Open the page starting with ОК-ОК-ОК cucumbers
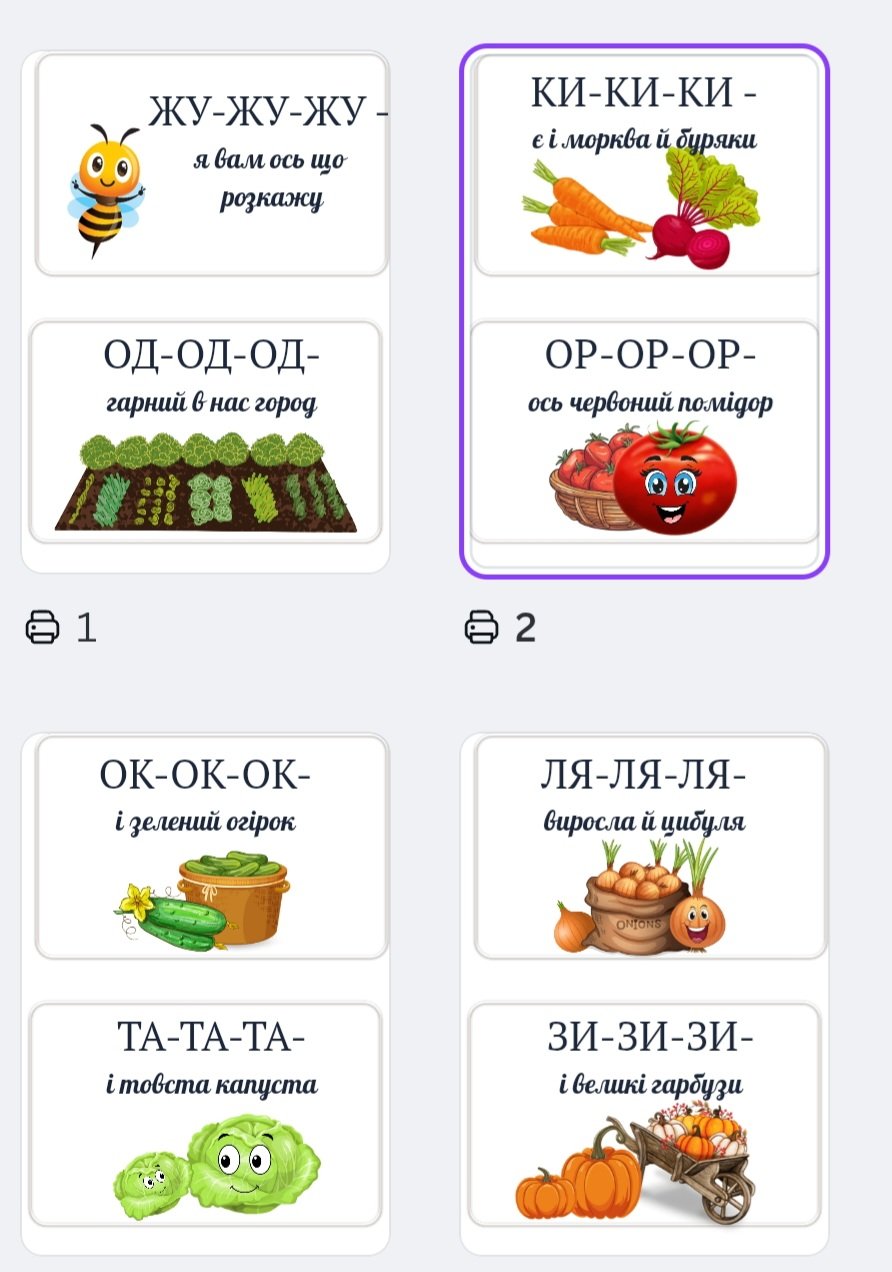The image size is (892, 1272). pos(205,993)
